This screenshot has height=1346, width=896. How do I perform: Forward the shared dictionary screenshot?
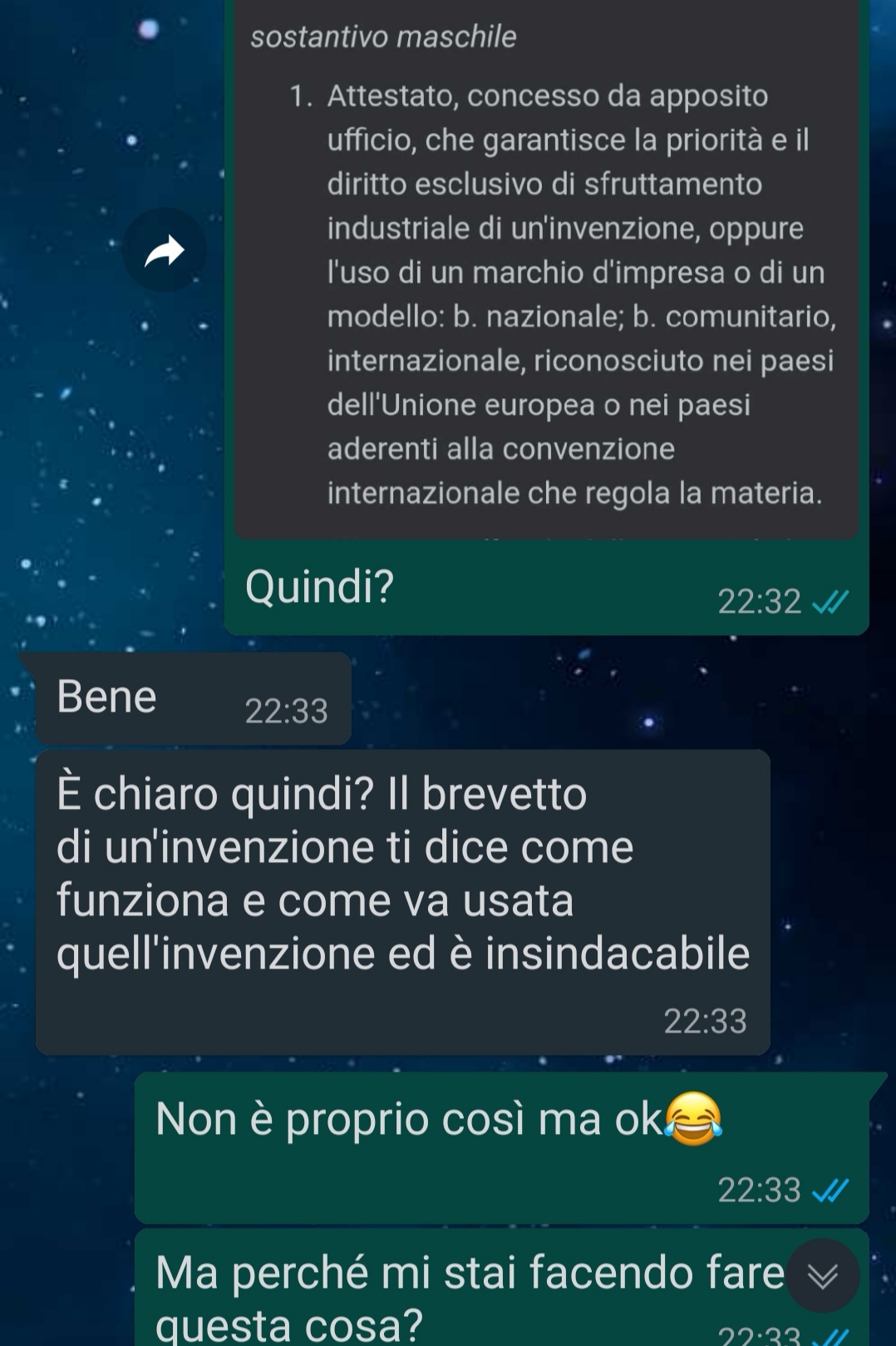(165, 250)
